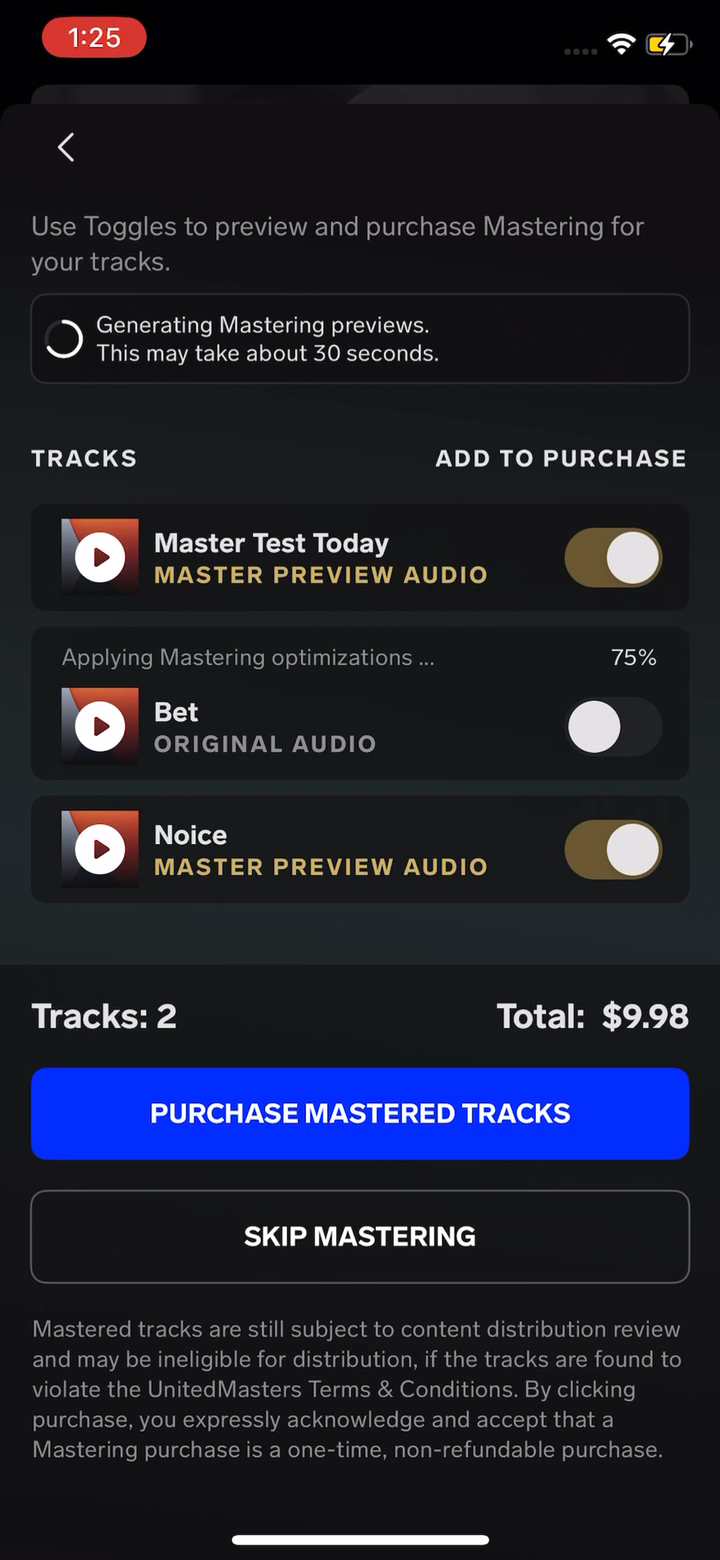Viewport: 720px width, 1560px height.
Task: Play the Bet track audio
Action: (x=100, y=726)
